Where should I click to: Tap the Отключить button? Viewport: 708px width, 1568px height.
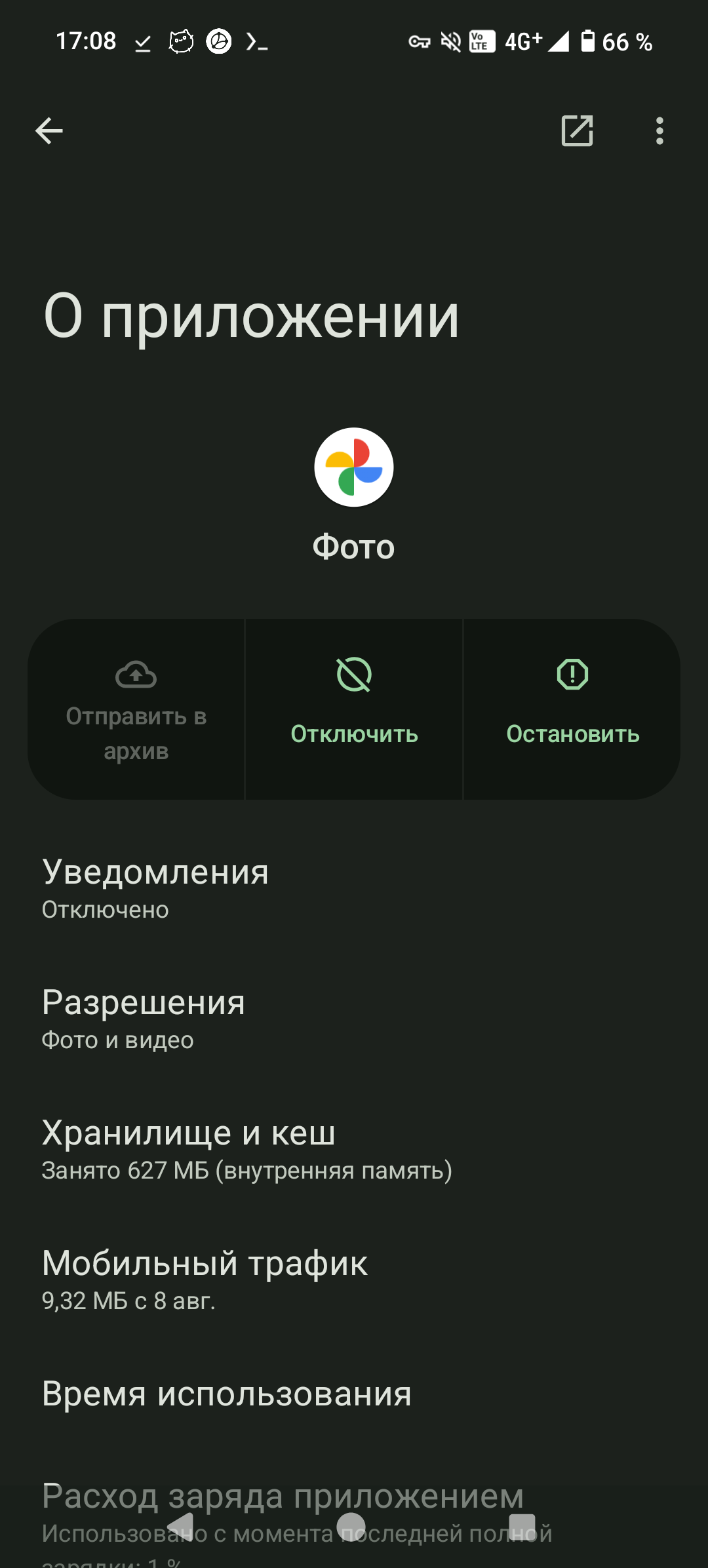coord(354,709)
